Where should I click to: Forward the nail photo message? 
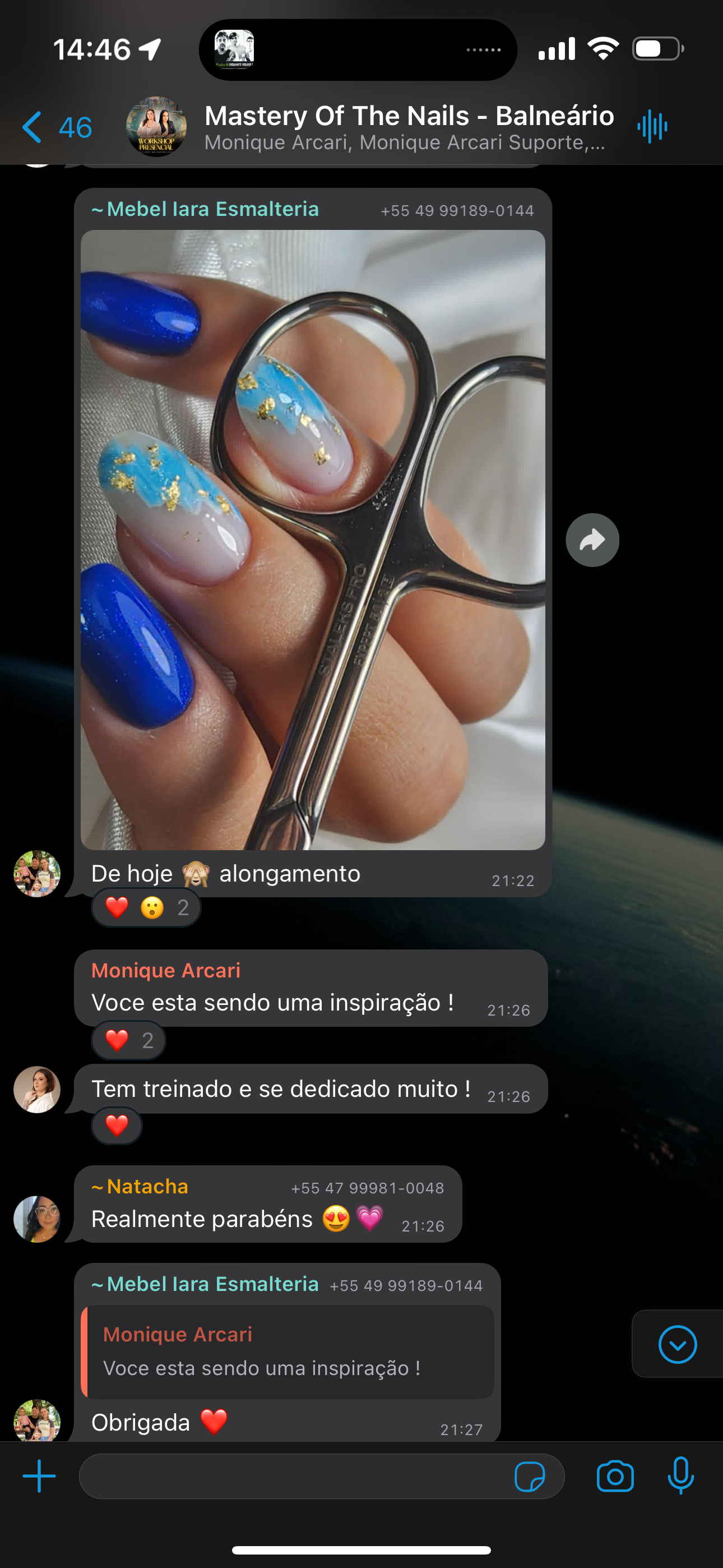click(592, 540)
